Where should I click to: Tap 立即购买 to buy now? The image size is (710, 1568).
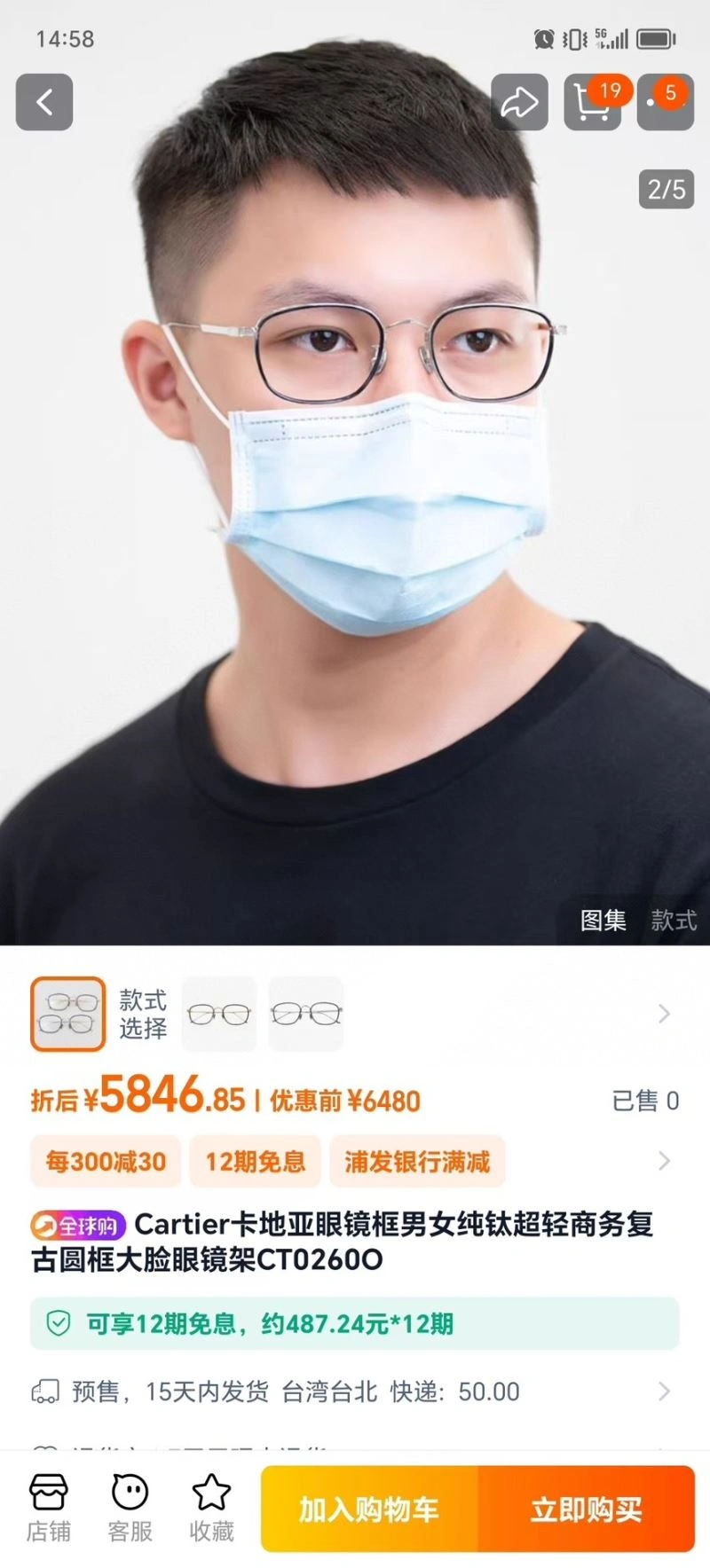(x=586, y=1509)
